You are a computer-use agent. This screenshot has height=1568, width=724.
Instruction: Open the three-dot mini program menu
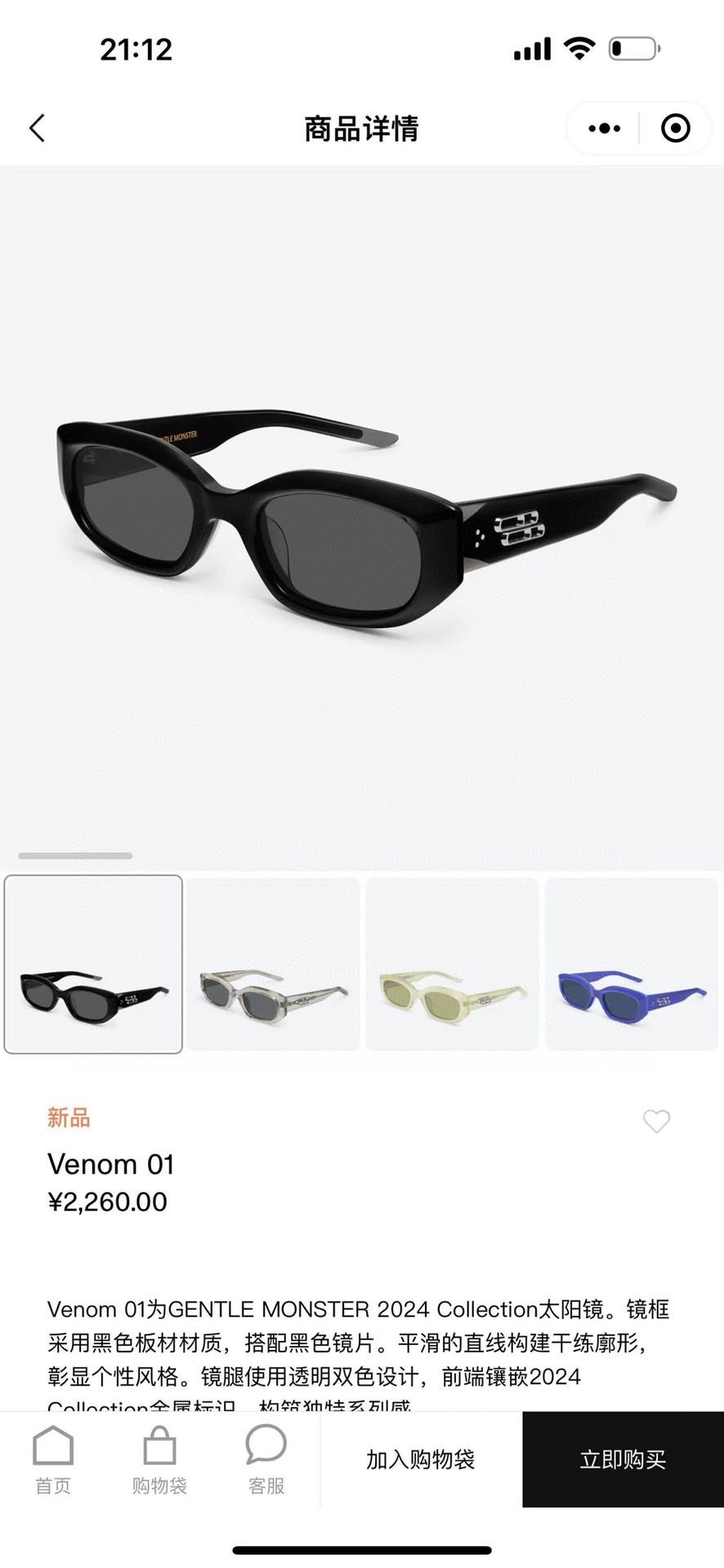coord(604,128)
